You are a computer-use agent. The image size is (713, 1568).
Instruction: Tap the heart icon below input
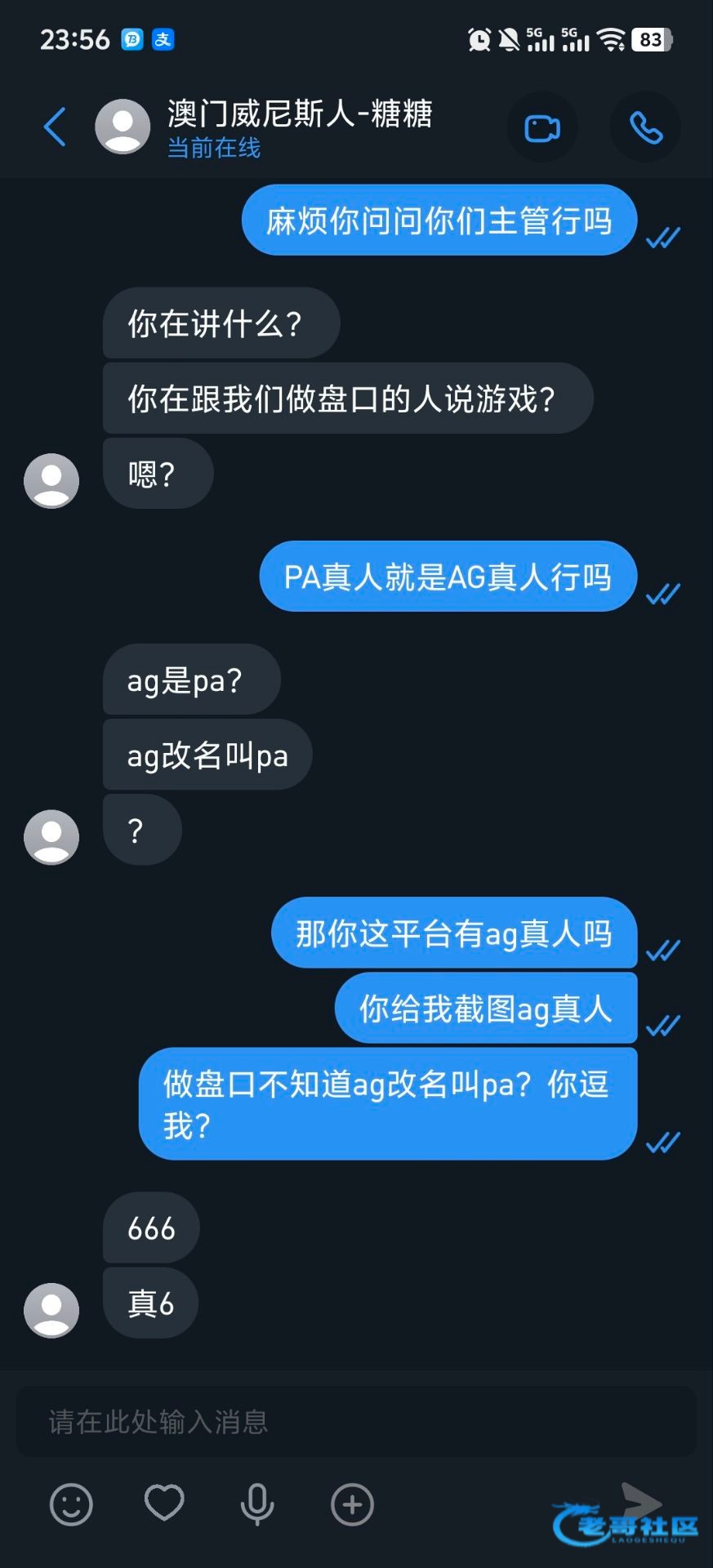[x=164, y=1503]
